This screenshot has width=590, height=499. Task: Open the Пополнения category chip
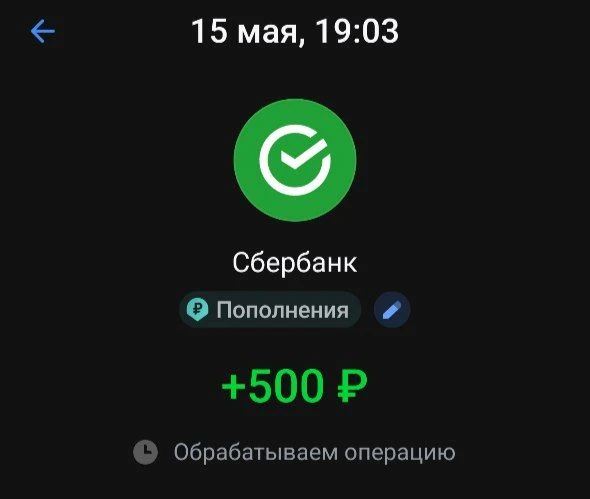tap(270, 310)
